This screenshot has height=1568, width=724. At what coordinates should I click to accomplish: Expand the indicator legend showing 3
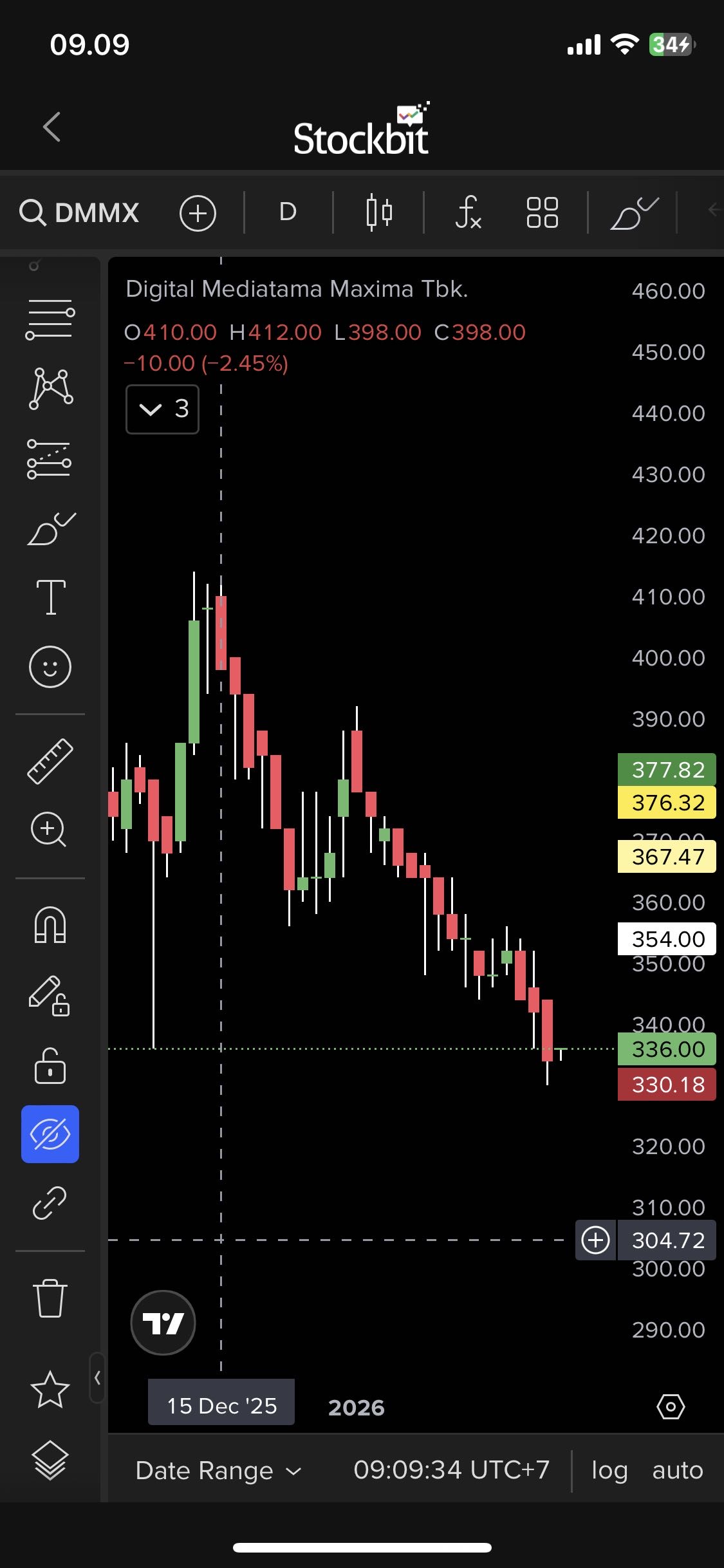[163, 409]
